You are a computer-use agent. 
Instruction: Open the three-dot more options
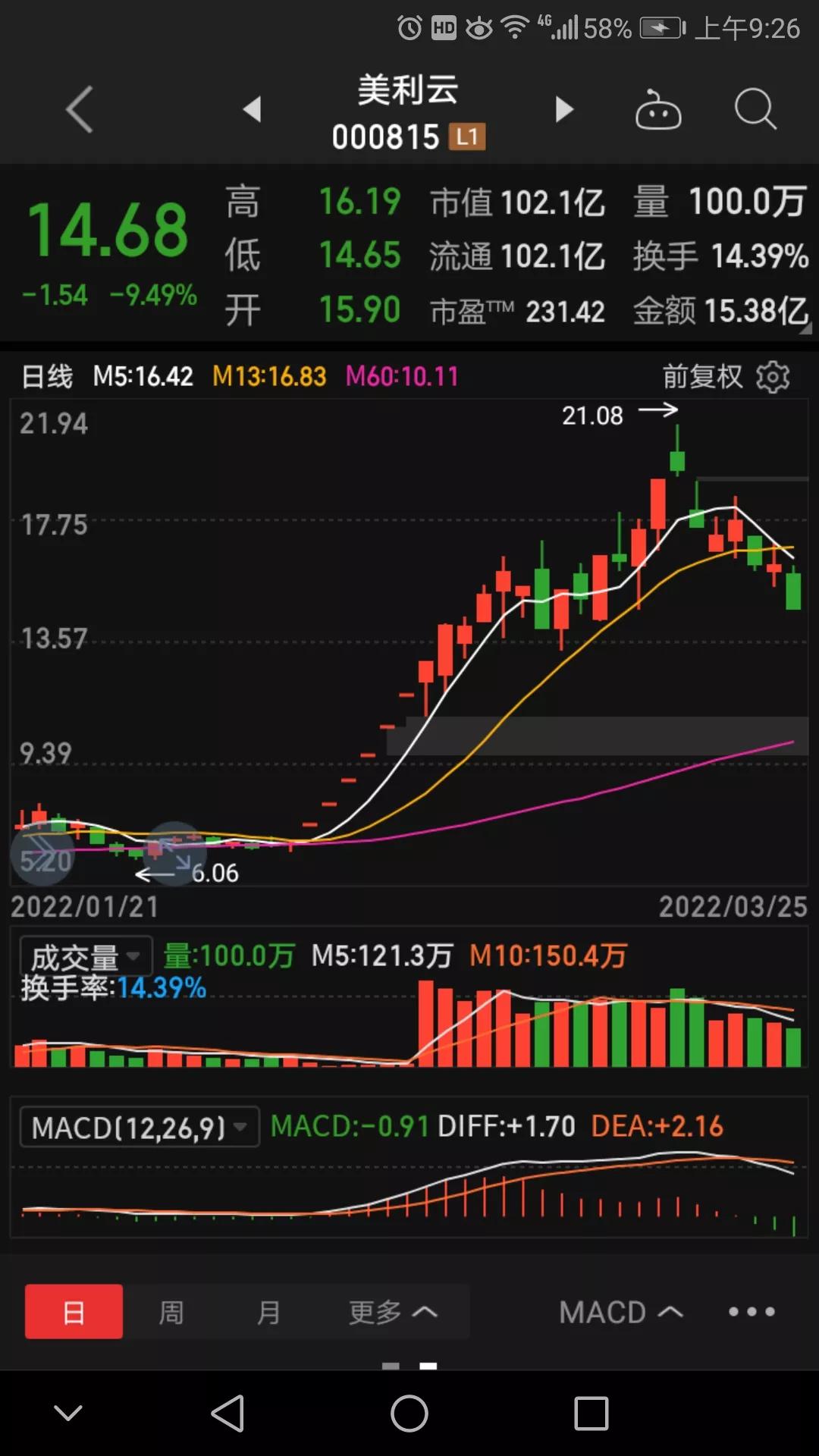click(752, 1312)
